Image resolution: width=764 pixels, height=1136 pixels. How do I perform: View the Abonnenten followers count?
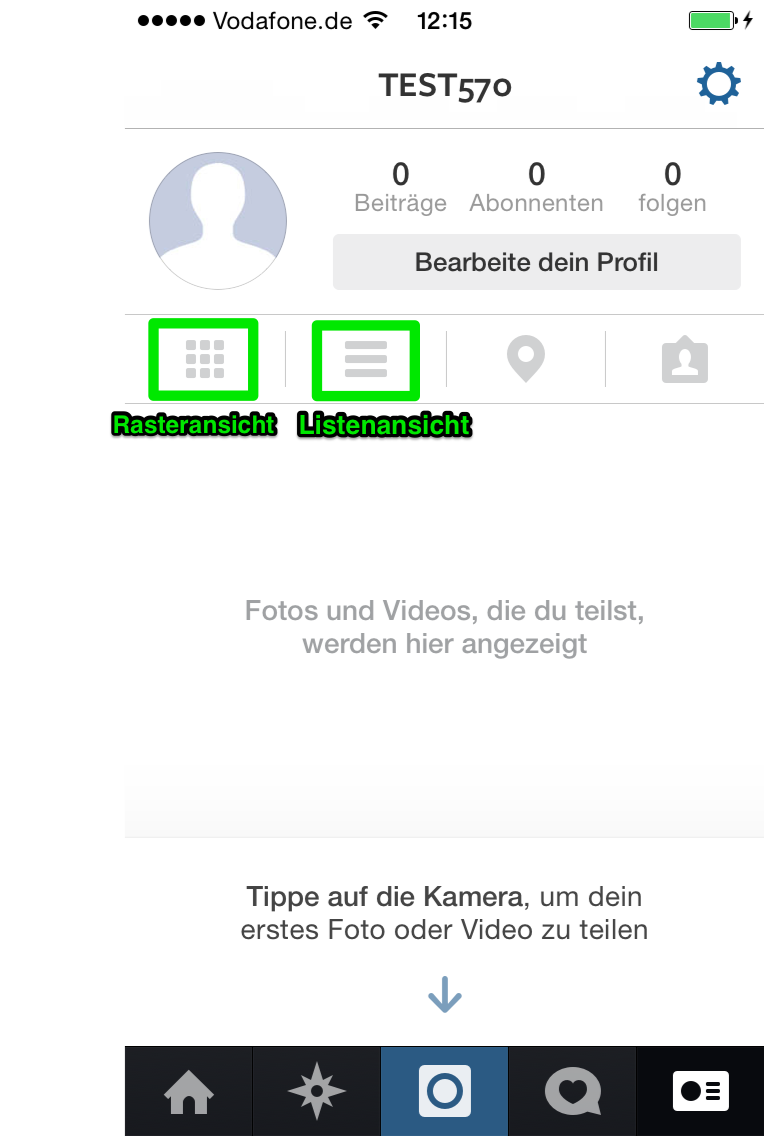pyautogui.click(x=536, y=188)
